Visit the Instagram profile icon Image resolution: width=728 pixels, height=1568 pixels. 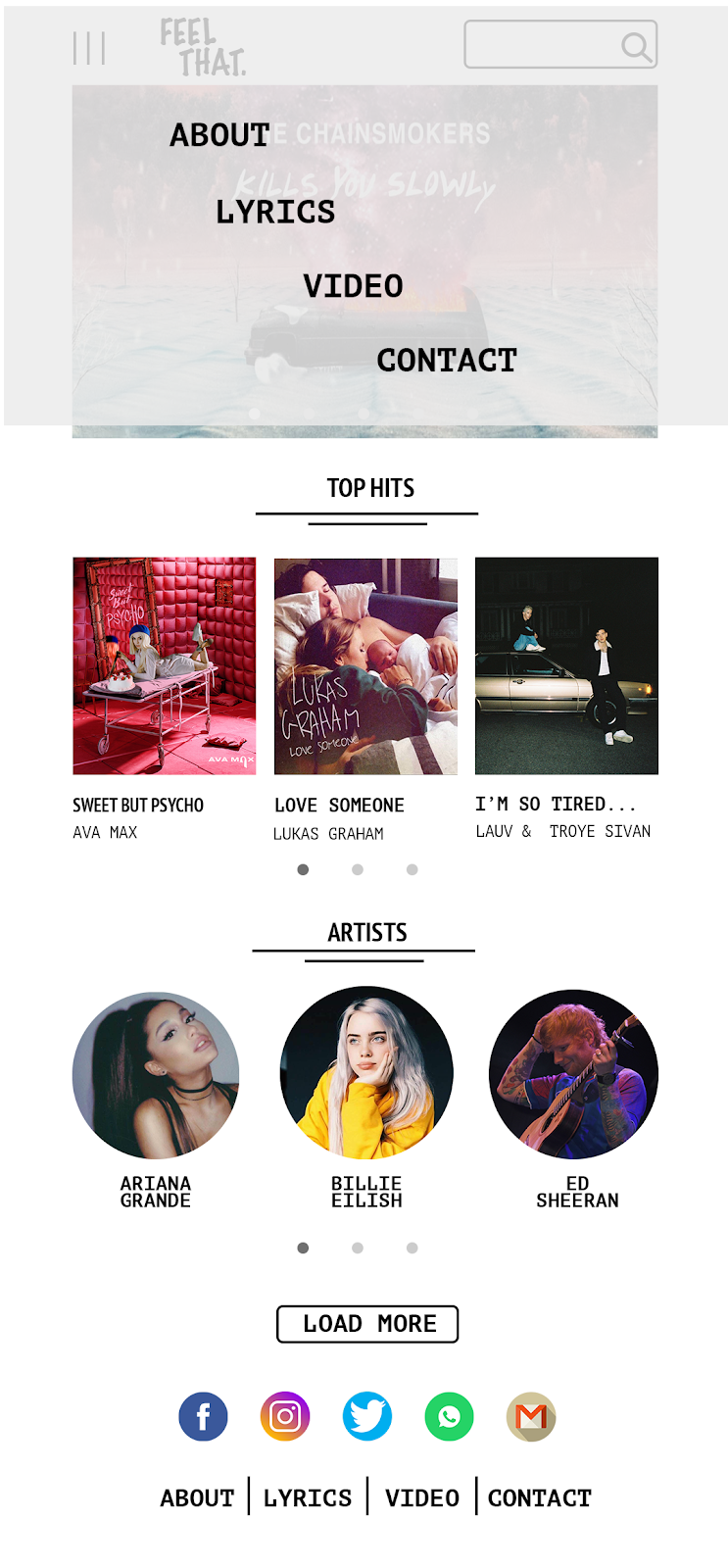[285, 1417]
